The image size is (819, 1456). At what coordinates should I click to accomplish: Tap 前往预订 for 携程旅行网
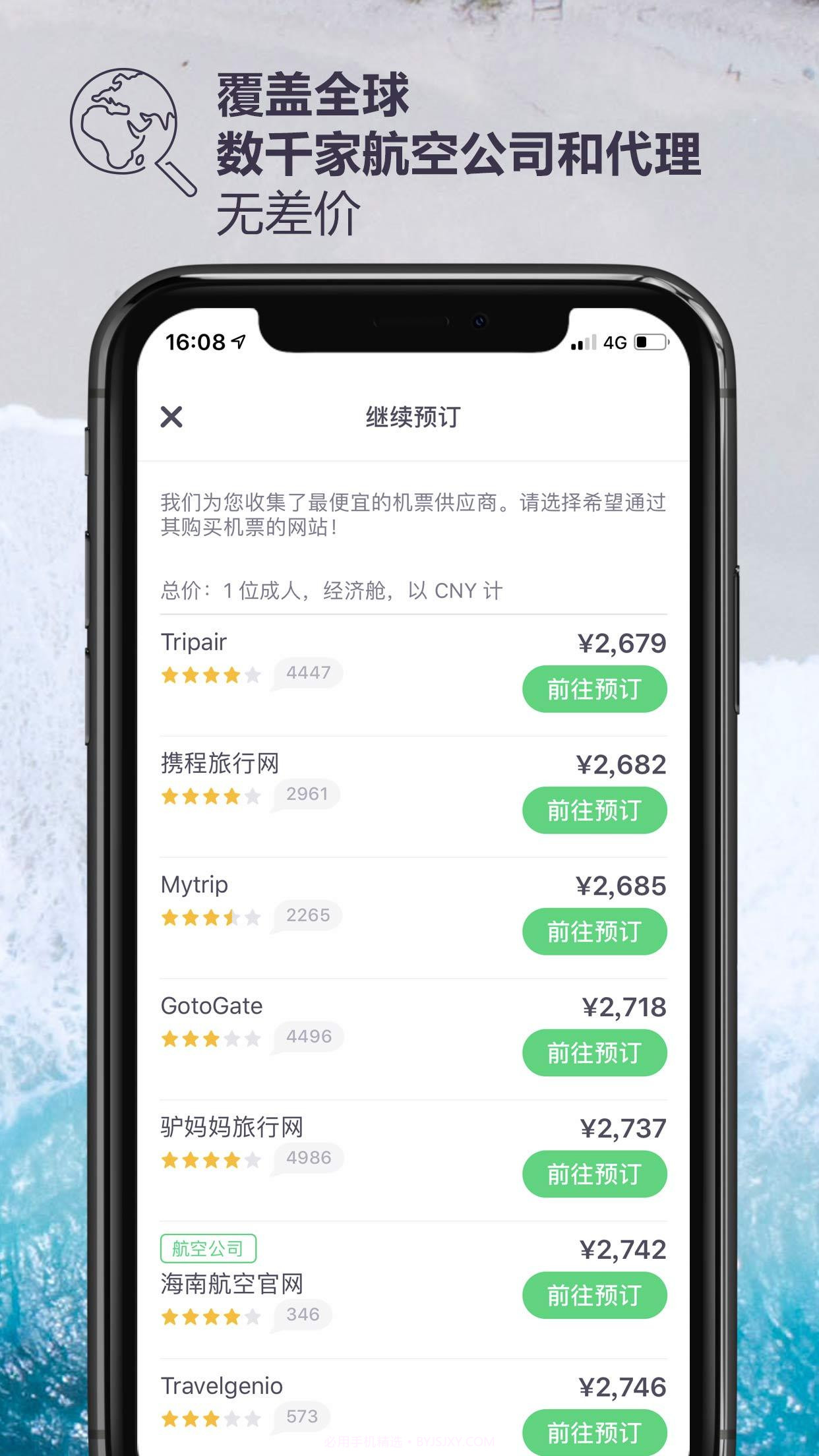point(594,810)
